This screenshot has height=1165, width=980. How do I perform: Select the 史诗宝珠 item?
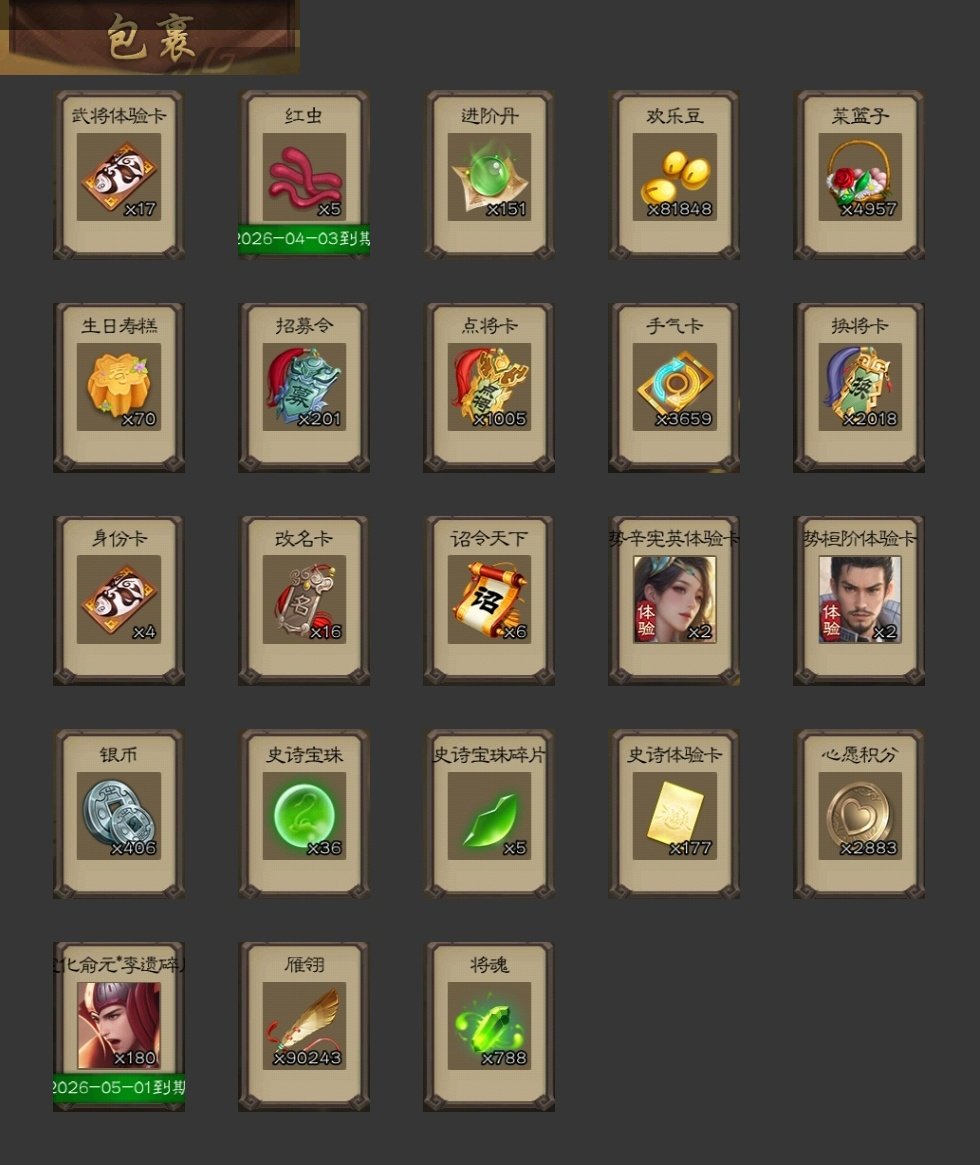point(304,815)
